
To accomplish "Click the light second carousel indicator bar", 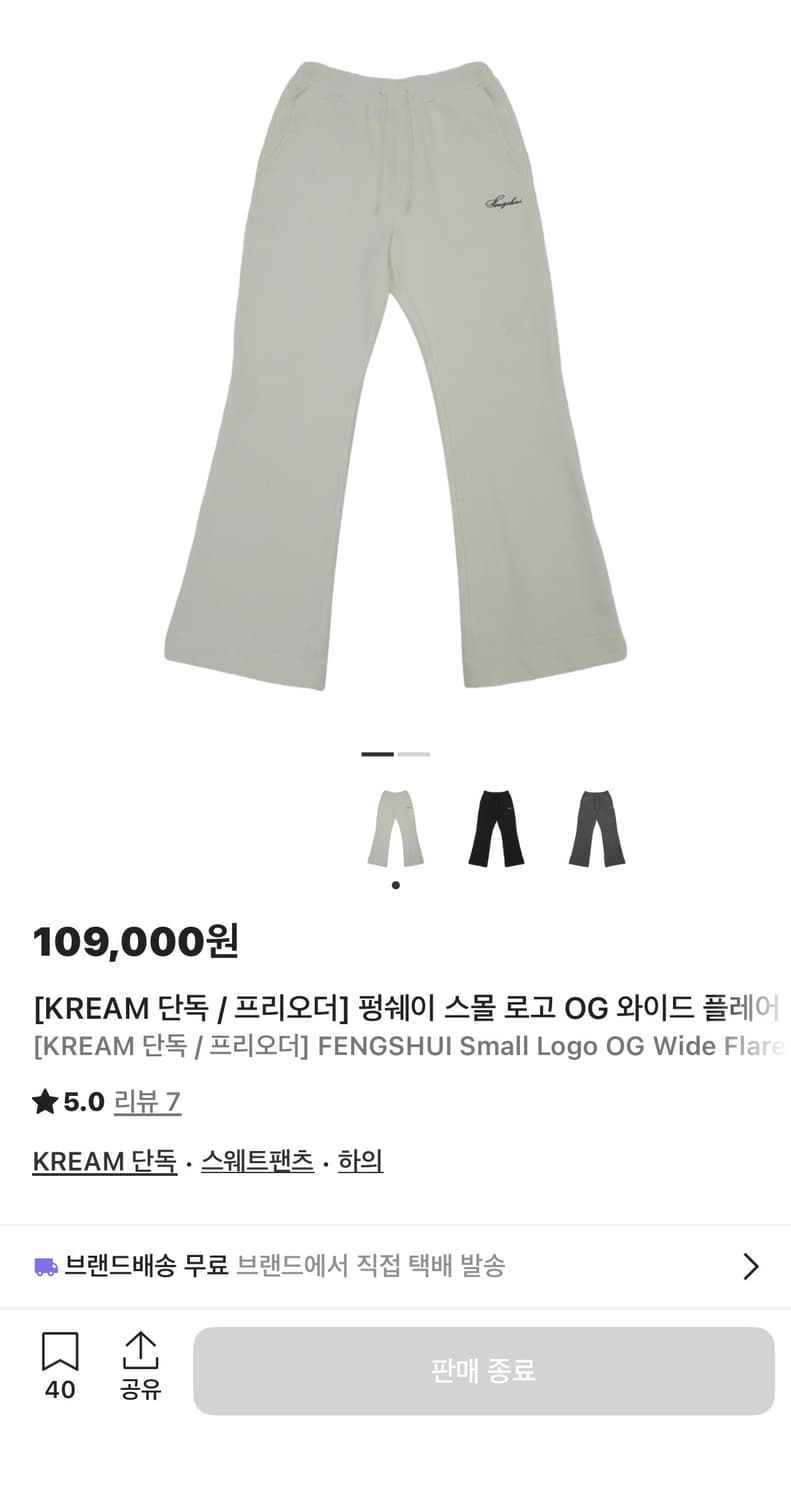I will pyautogui.click(x=414, y=754).
